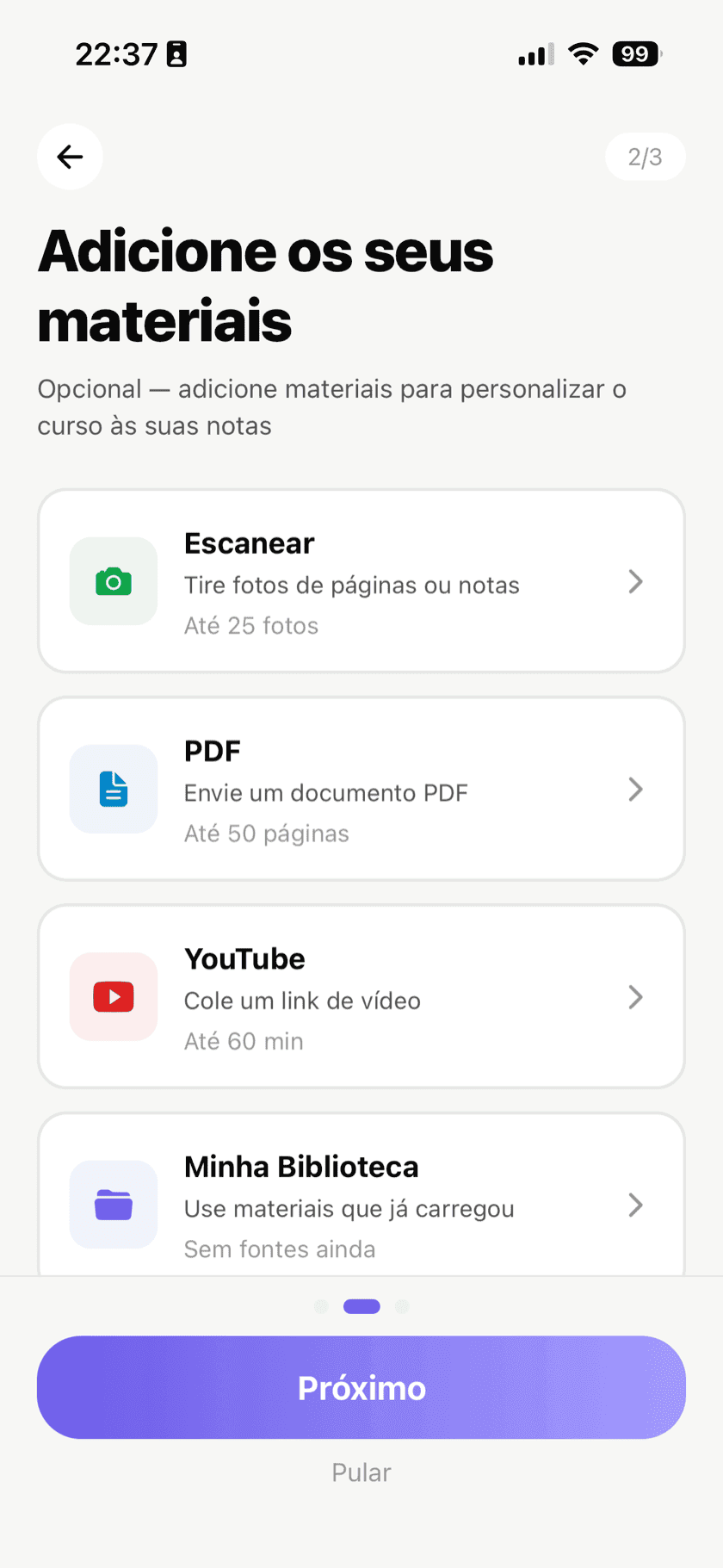Tap the back arrow at top left

[x=70, y=157]
